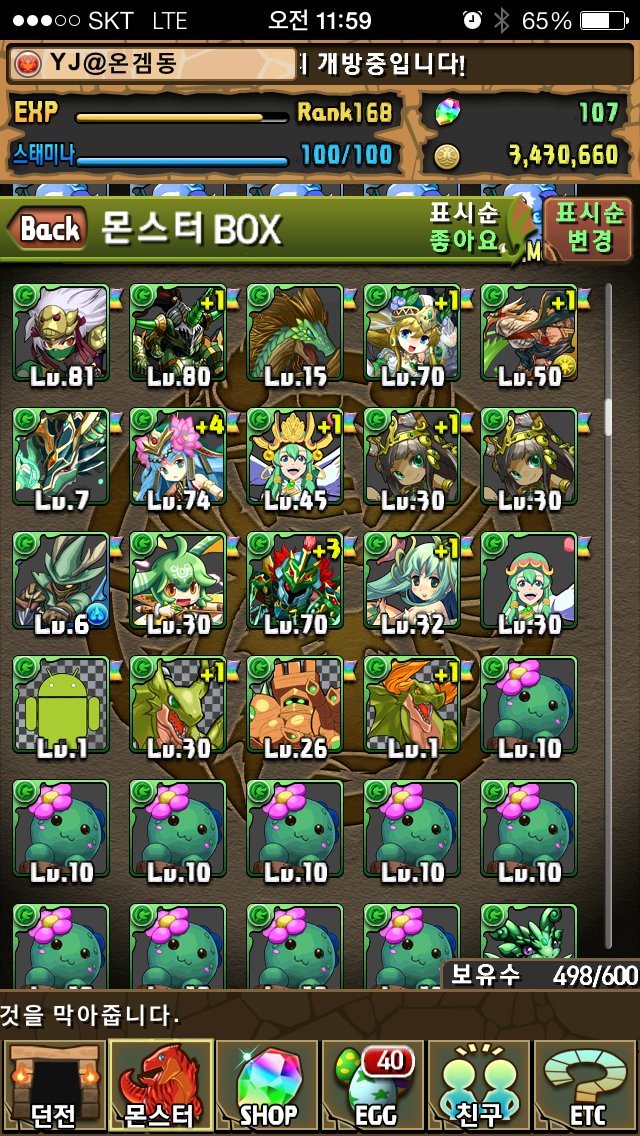This screenshot has height=1136, width=640.
Task: Switch to the 몬스터 tab
Action: 161,1085
